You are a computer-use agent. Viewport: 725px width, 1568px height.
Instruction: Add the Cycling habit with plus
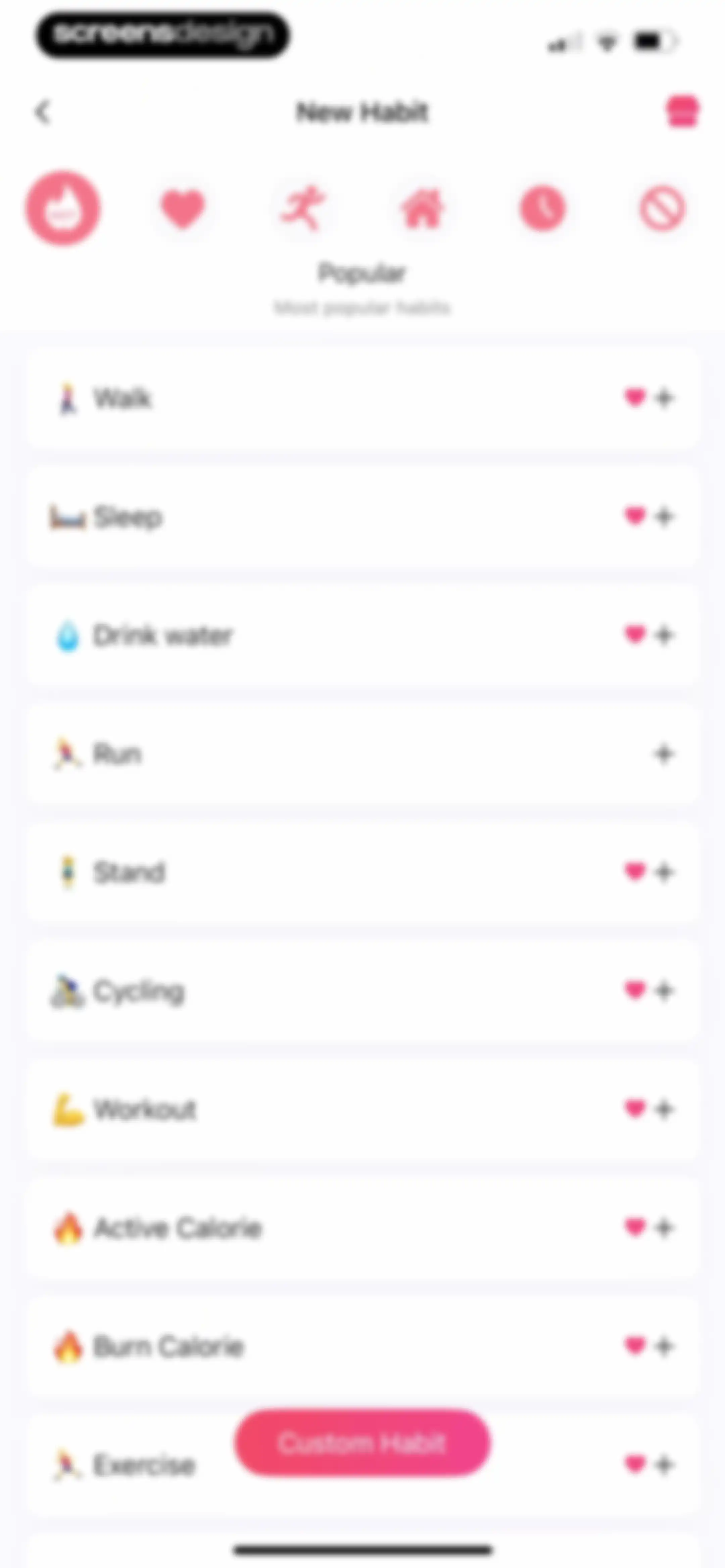[x=664, y=991]
